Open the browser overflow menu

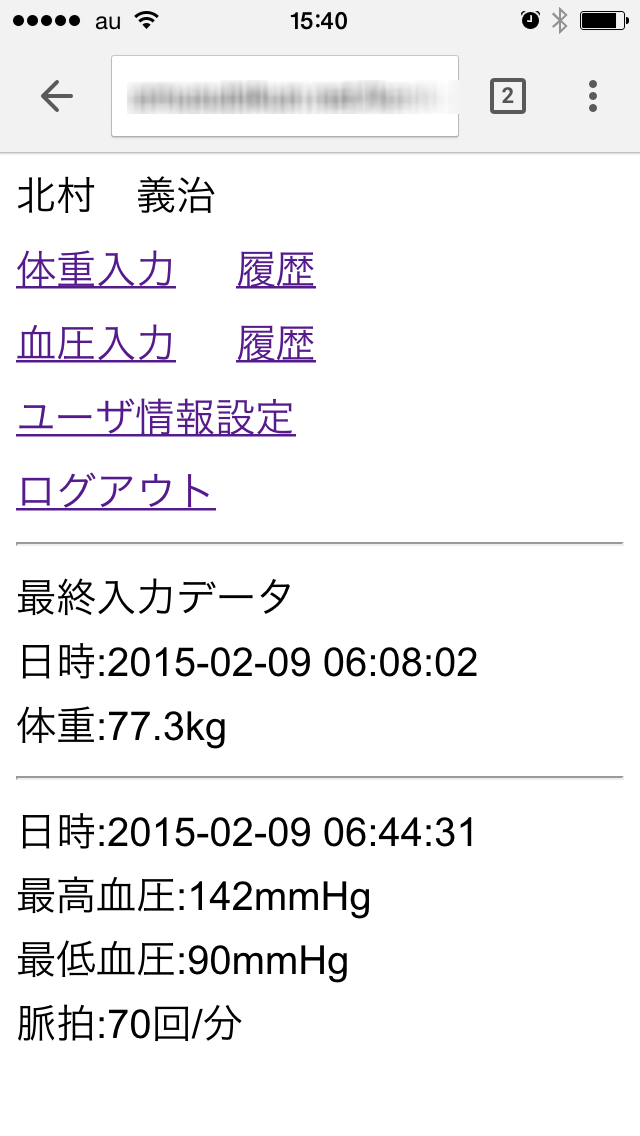pos(593,96)
